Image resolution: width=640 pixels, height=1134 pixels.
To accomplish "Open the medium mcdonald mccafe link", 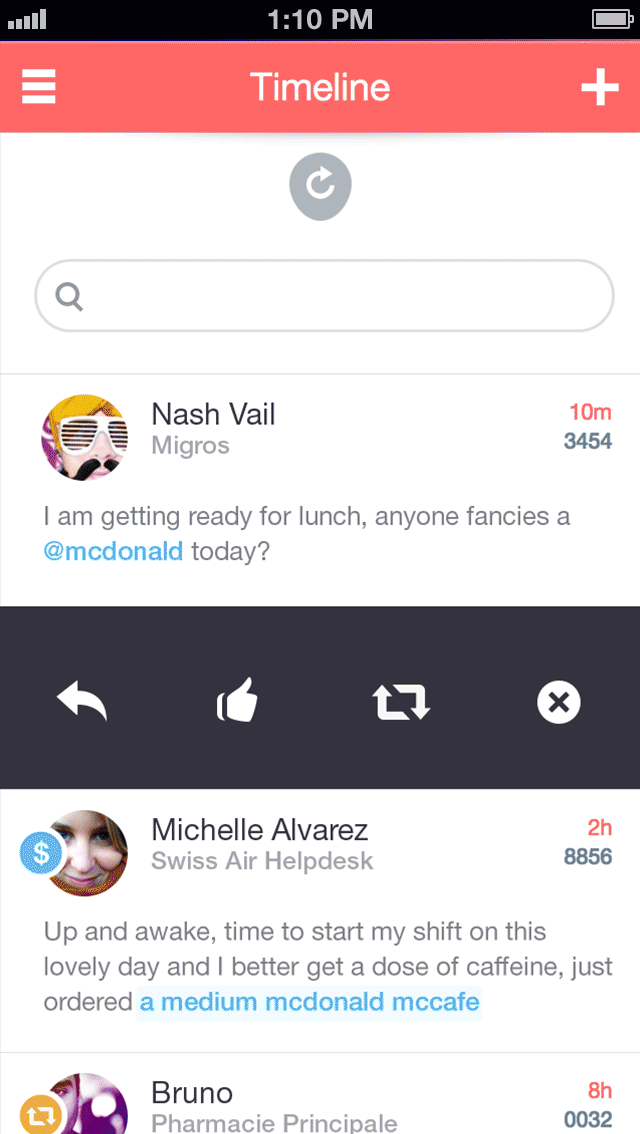I will click(x=309, y=1002).
